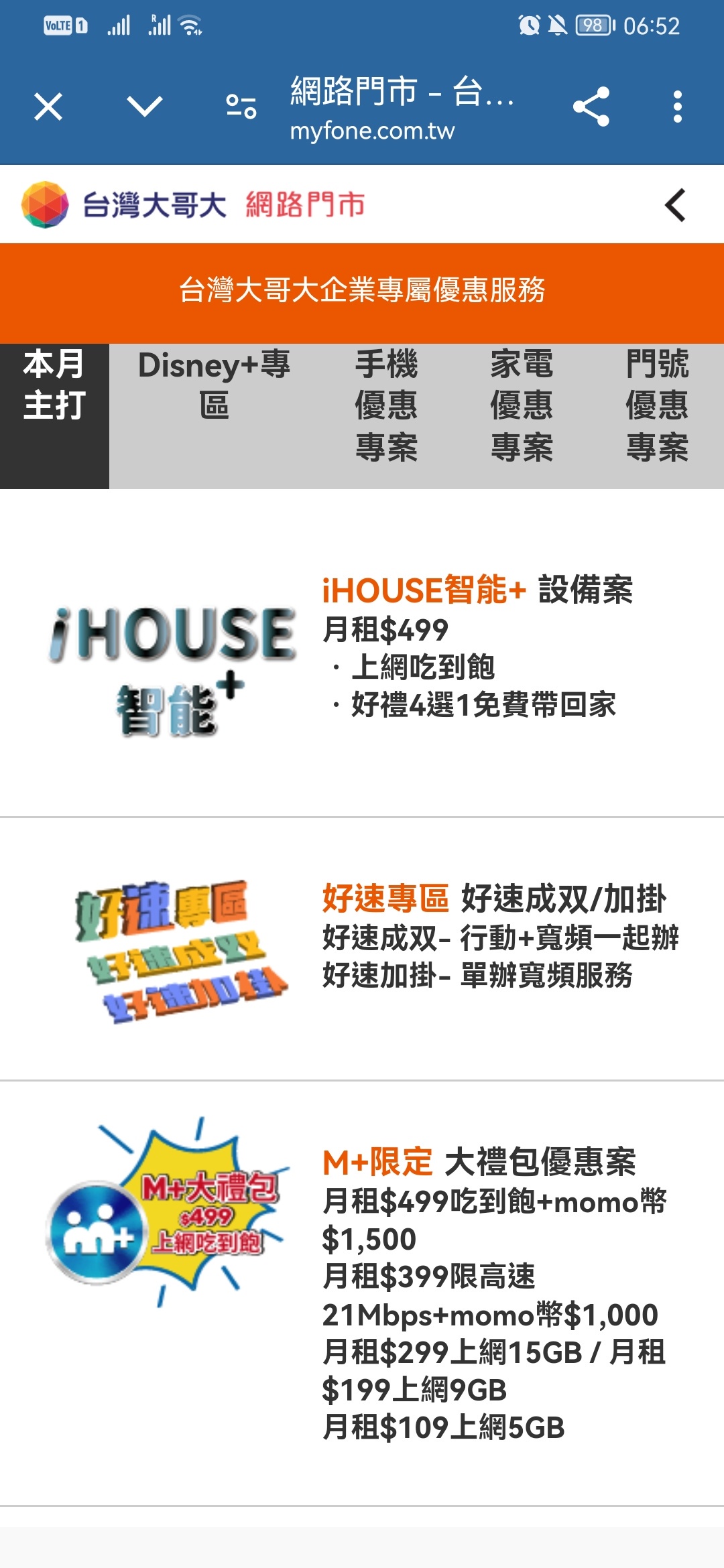724x1568 pixels.
Task: Open the iHOUSE智能+ 設備案 offer
Action: point(477,591)
